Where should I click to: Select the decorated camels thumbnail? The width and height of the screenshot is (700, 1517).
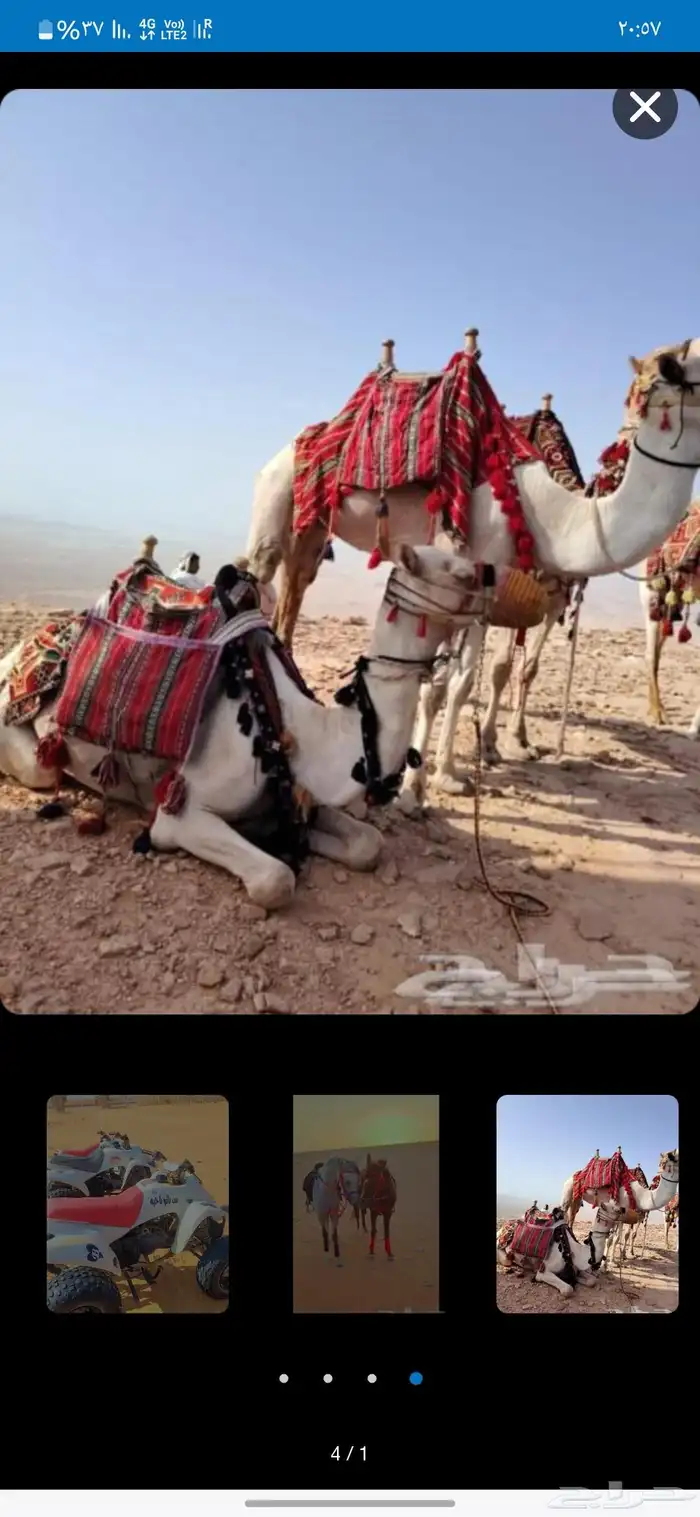click(x=587, y=1204)
